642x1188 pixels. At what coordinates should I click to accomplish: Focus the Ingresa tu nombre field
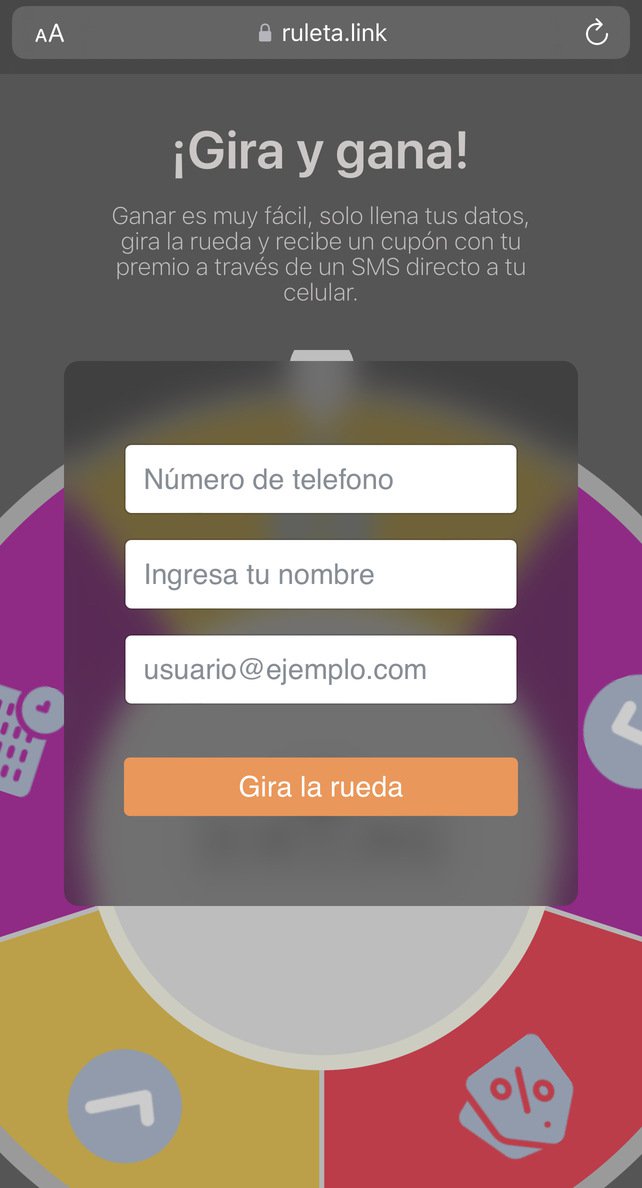(x=320, y=574)
